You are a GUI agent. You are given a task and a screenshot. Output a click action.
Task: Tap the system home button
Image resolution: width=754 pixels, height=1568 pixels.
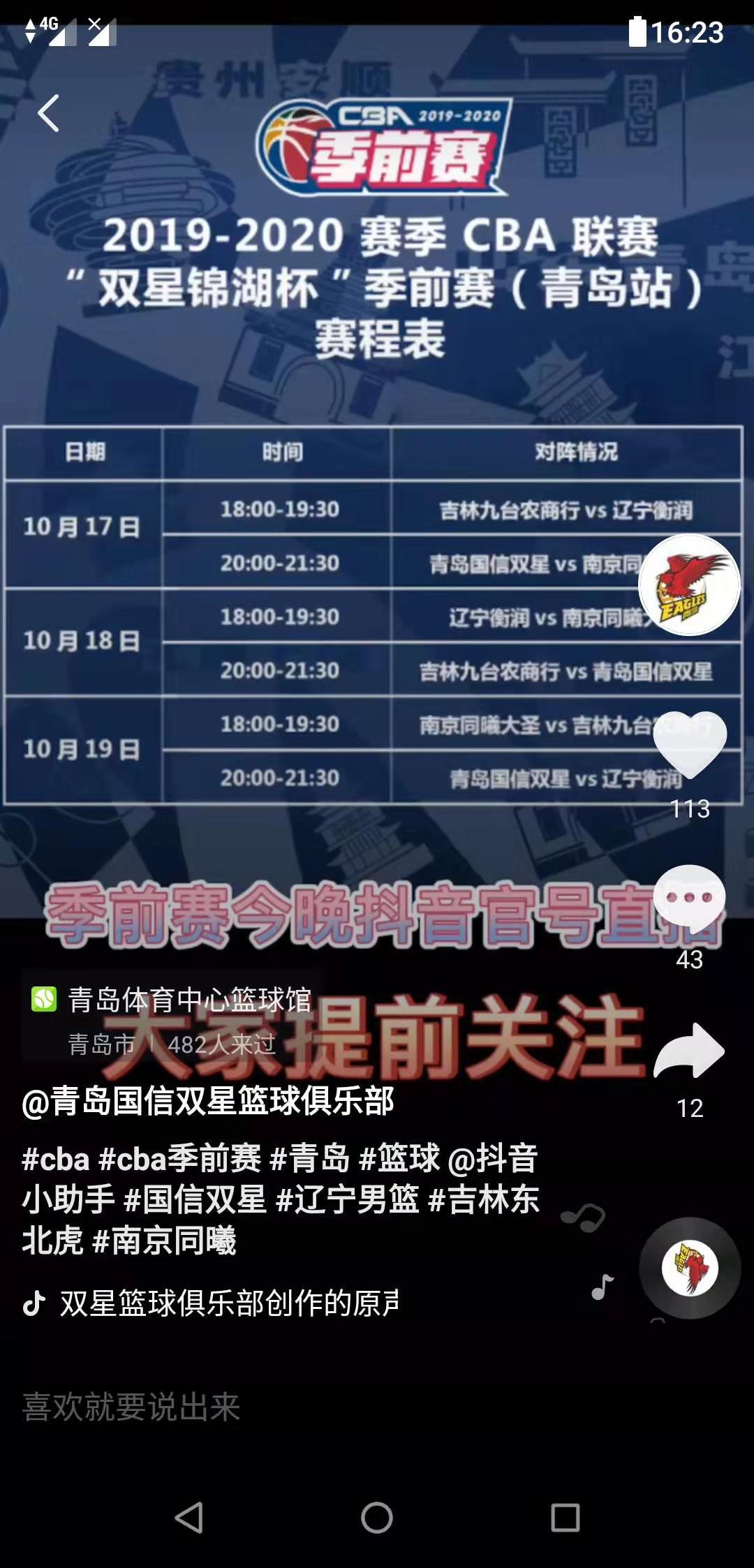(377, 1518)
